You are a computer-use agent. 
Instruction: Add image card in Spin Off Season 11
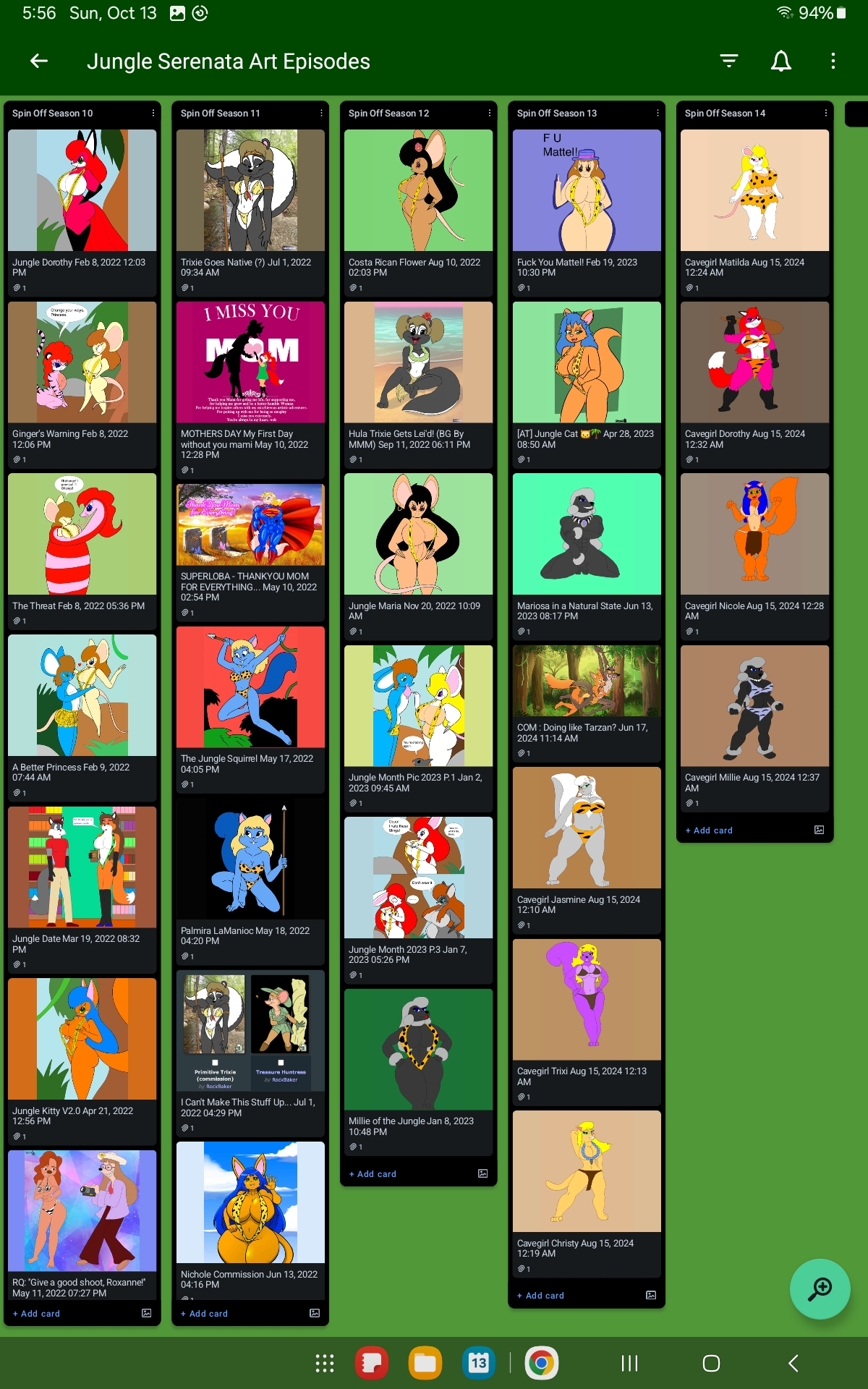point(315,1313)
